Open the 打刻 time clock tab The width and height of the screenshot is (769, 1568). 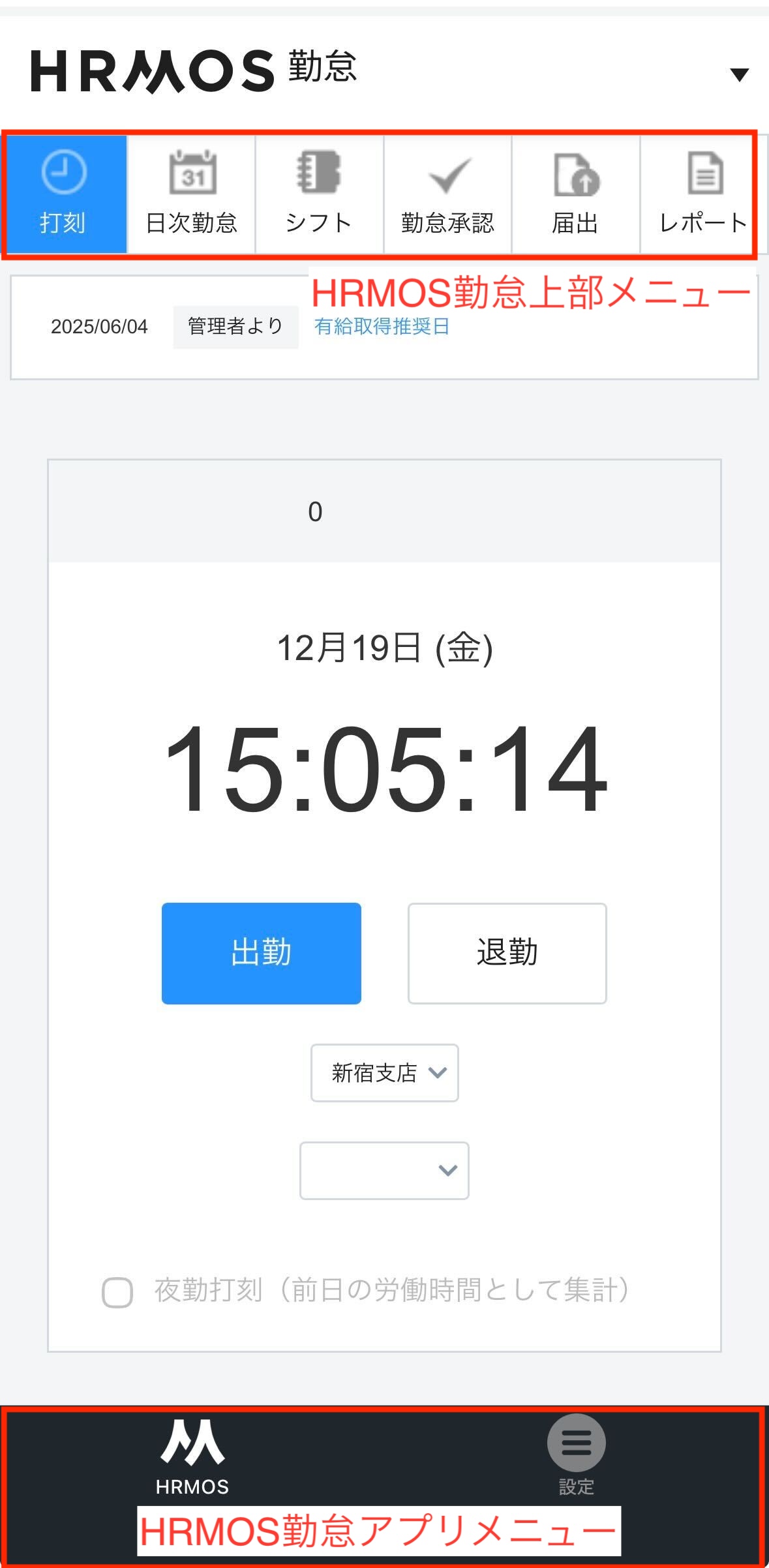(x=63, y=194)
